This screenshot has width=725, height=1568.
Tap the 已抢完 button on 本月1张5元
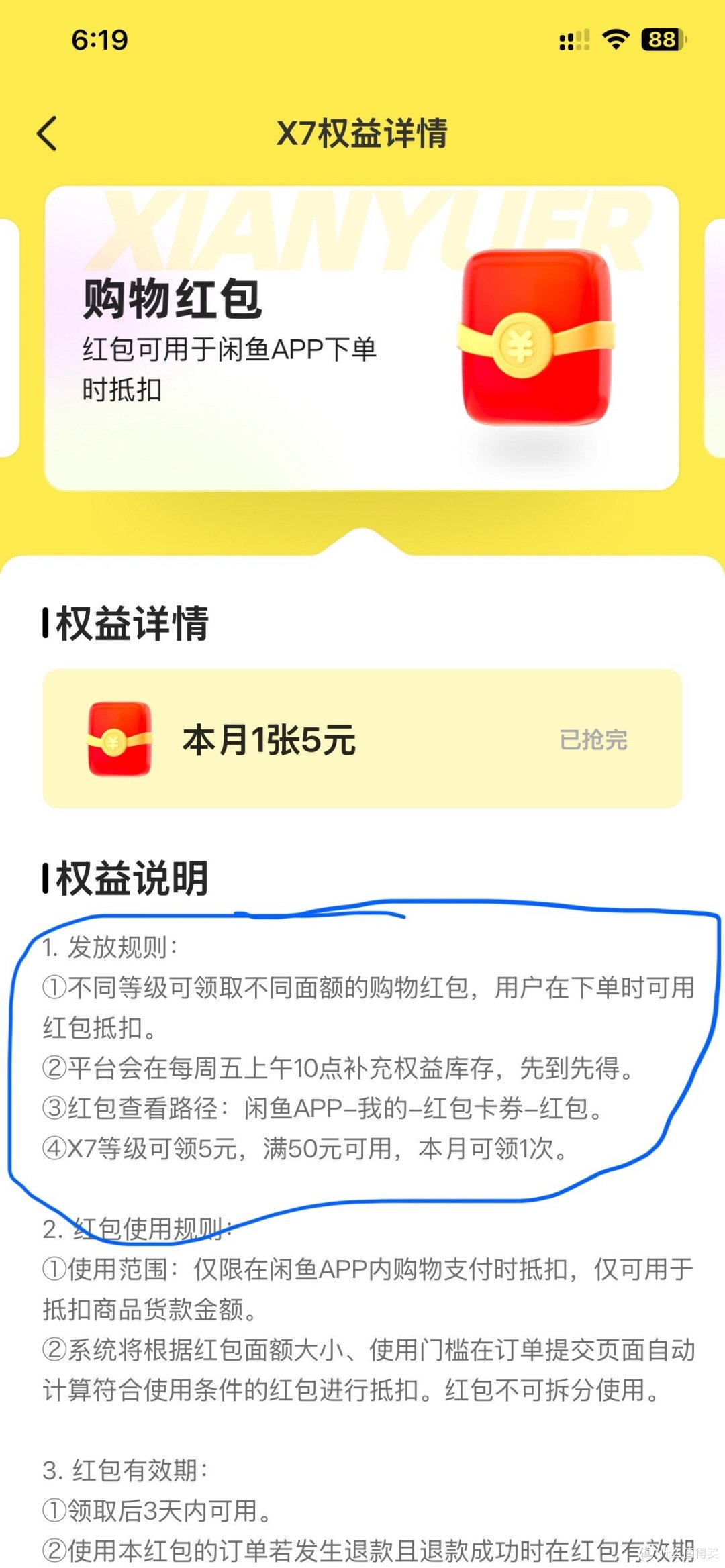pyautogui.click(x=593, y=739)
